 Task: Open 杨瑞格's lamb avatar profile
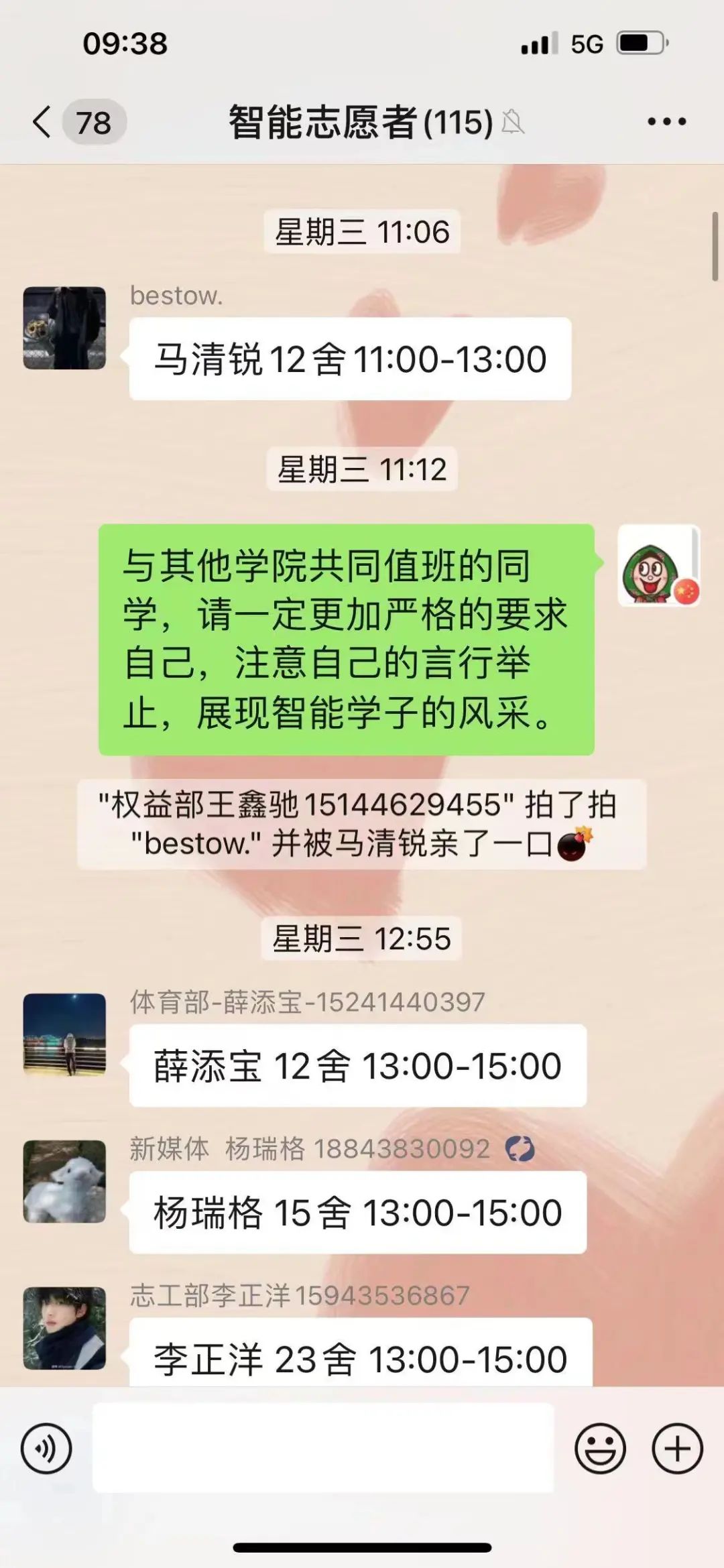(x=64, y=1181)
